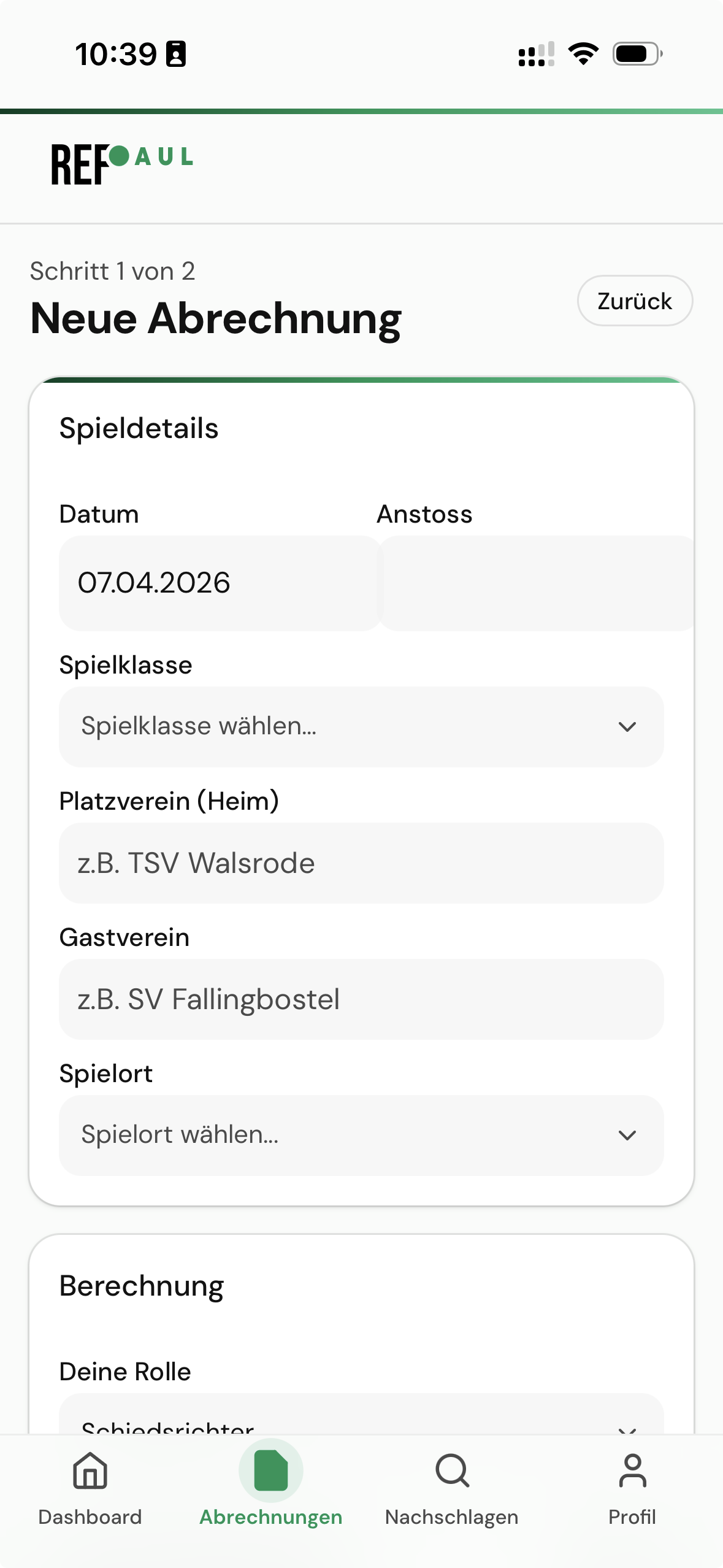Tap the battery indicator in the status bar

coord(635,55)
